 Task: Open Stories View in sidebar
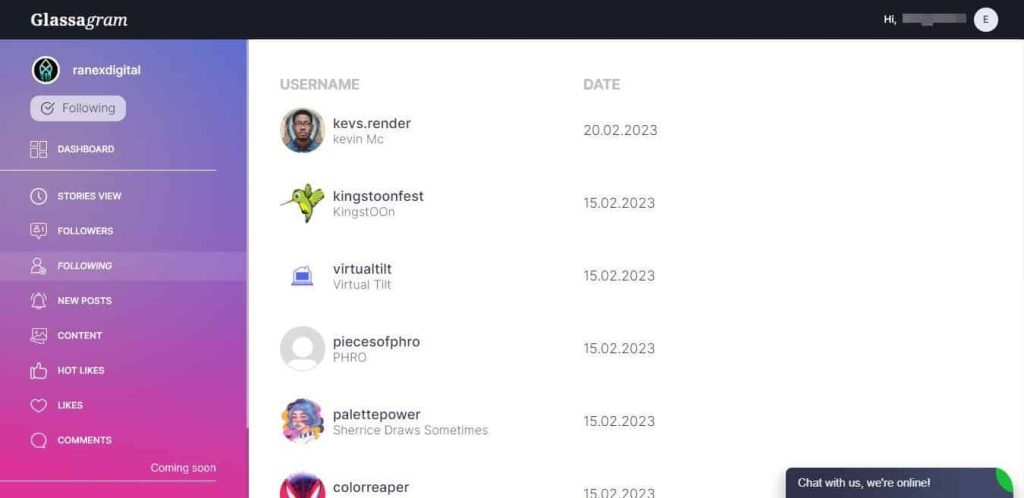coord(88,196)
